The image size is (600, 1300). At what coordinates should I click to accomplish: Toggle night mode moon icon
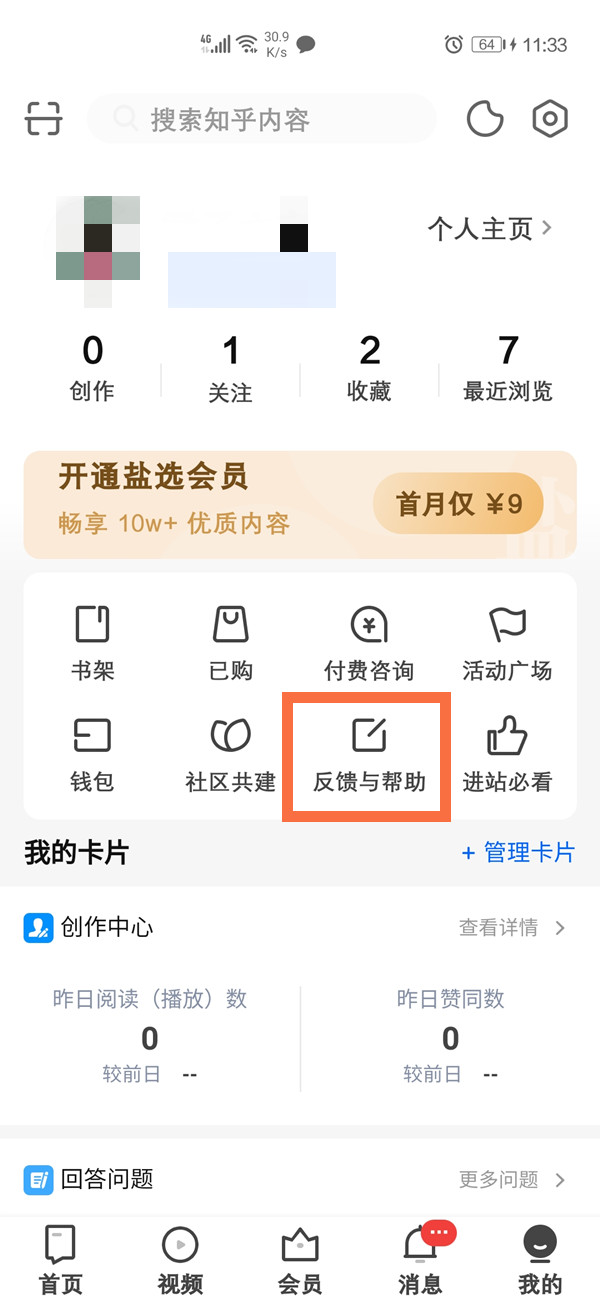[486, 120]
